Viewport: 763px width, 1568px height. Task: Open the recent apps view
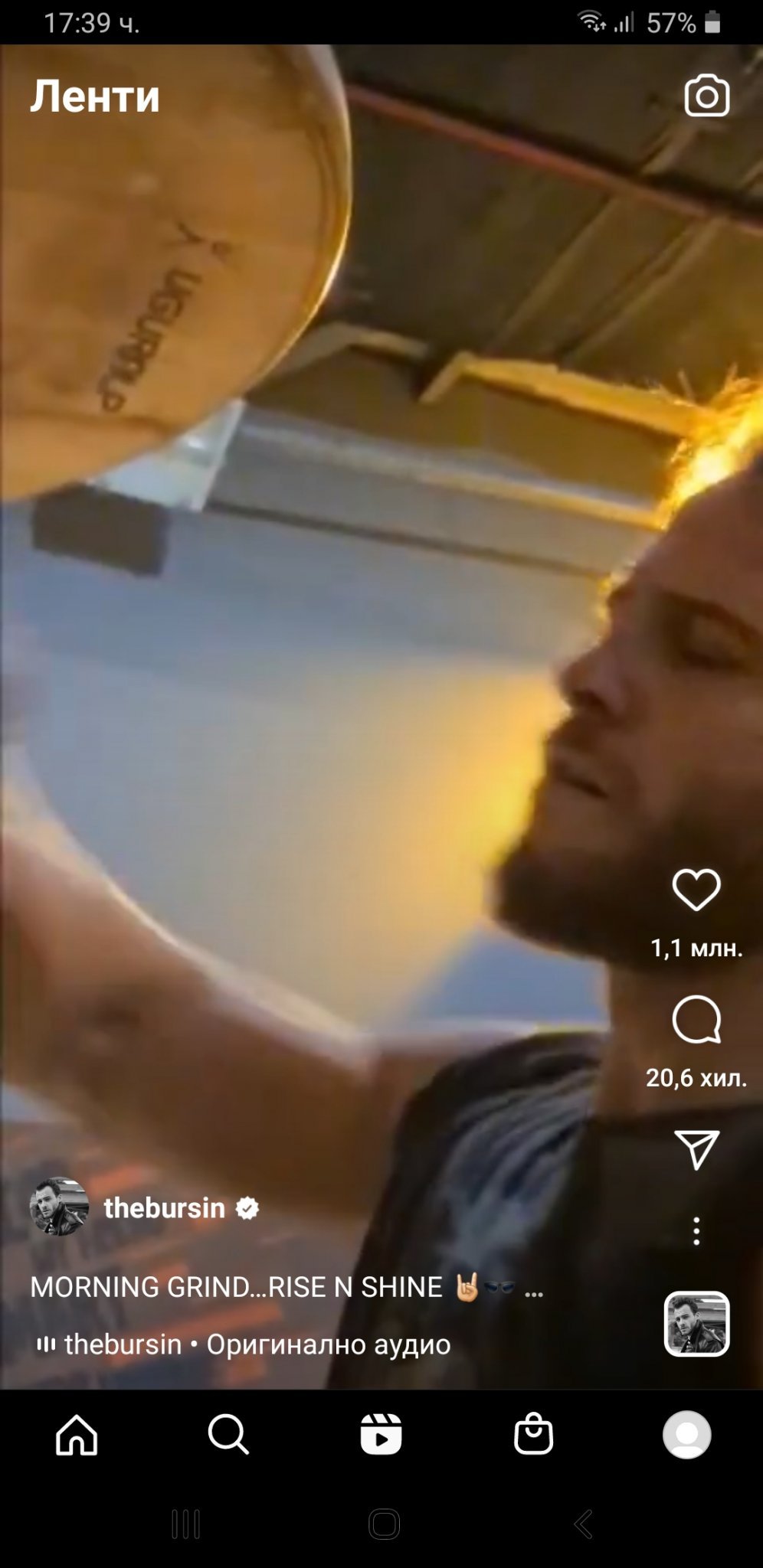pos(185,1524)
